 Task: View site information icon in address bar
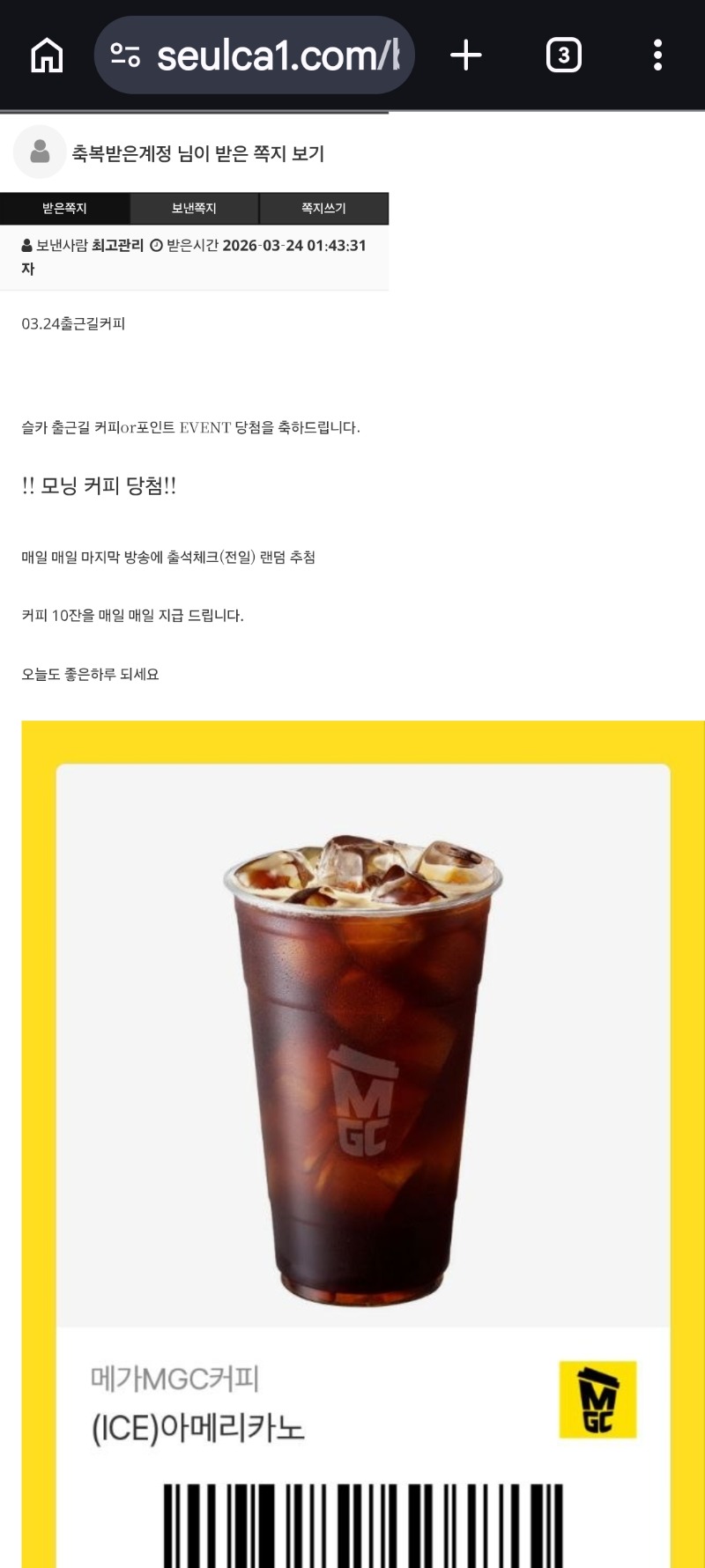[x=125, y=55]
